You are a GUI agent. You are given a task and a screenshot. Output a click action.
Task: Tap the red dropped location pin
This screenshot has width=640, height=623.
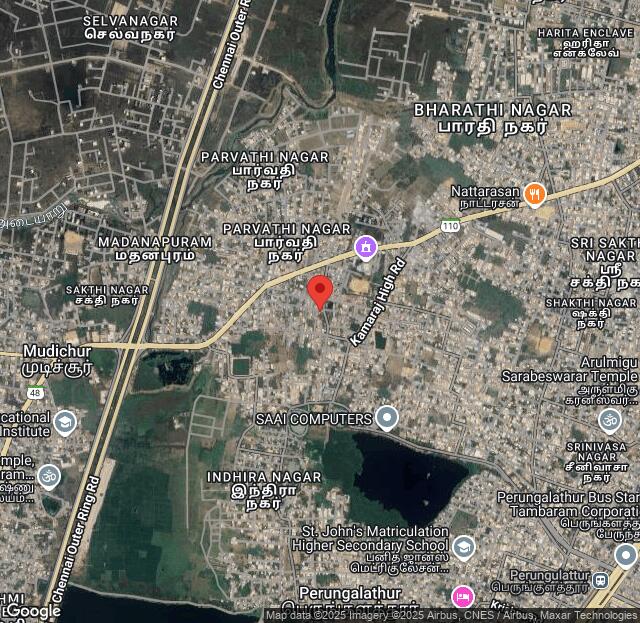[x=320, y=291]
